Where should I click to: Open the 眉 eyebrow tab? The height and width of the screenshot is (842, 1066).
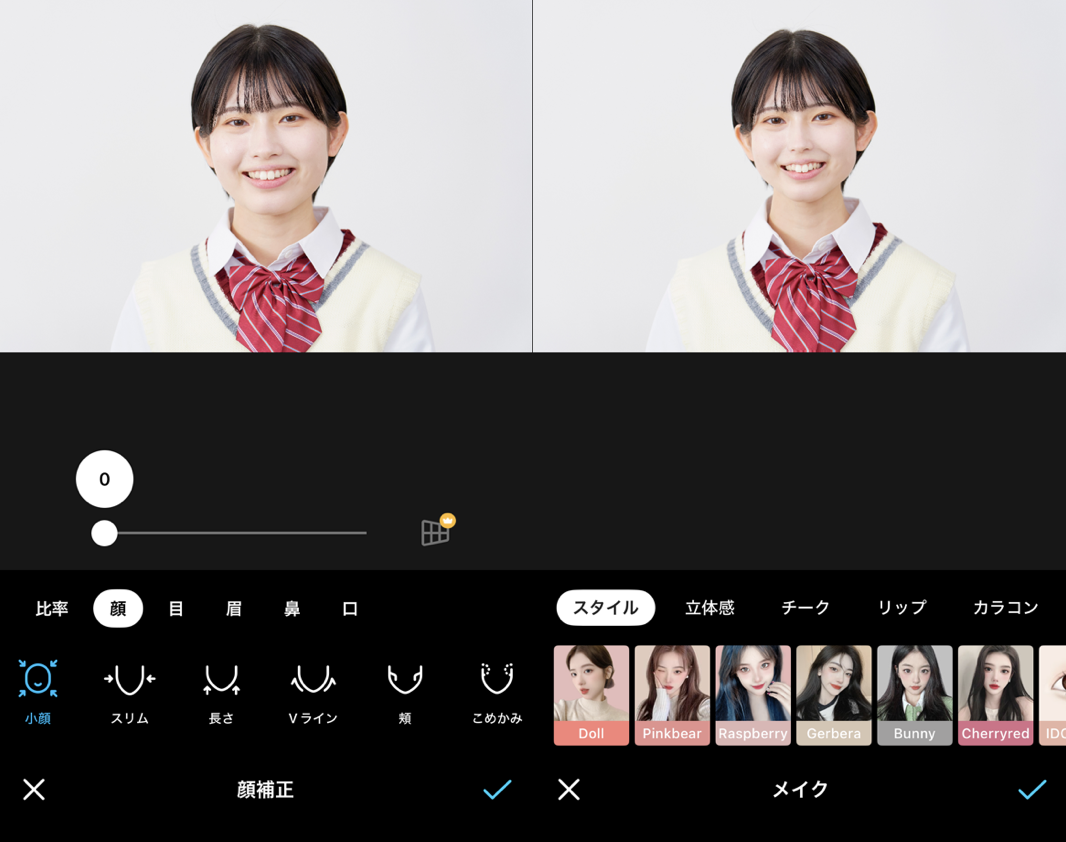click(234, 609)
